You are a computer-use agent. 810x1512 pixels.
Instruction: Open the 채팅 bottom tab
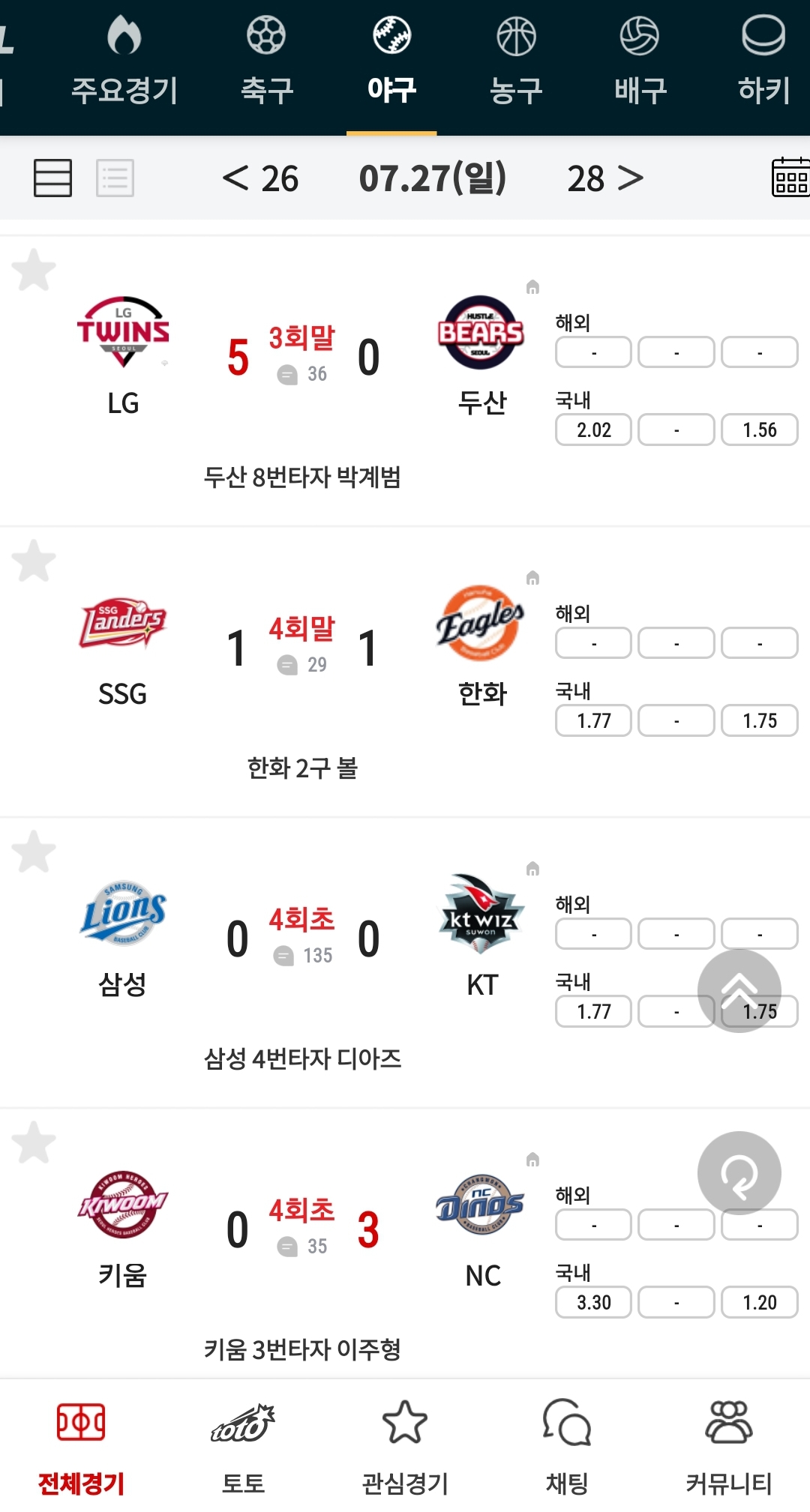567,1447
